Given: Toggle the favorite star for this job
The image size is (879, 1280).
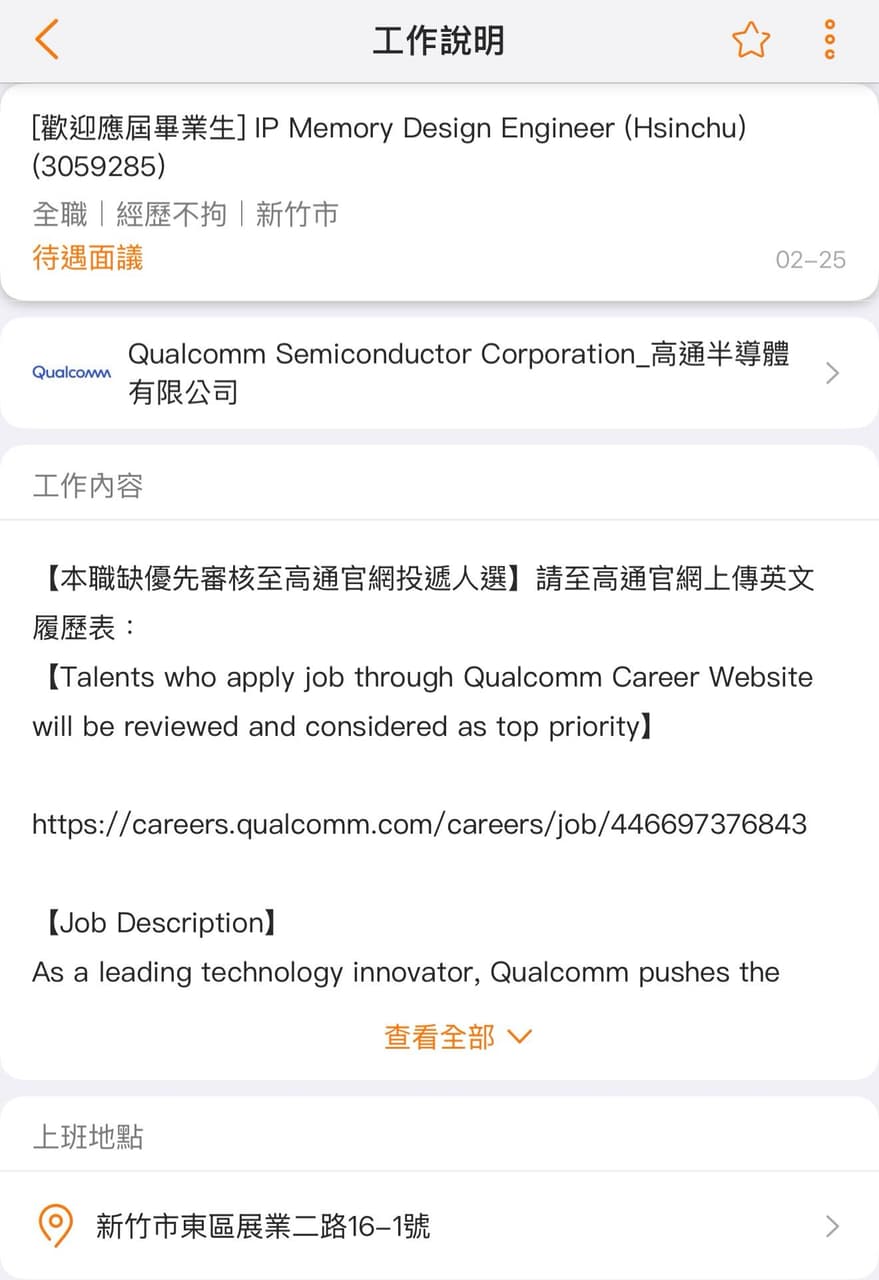Looking at the screenshot, I should tap(751, 40).
